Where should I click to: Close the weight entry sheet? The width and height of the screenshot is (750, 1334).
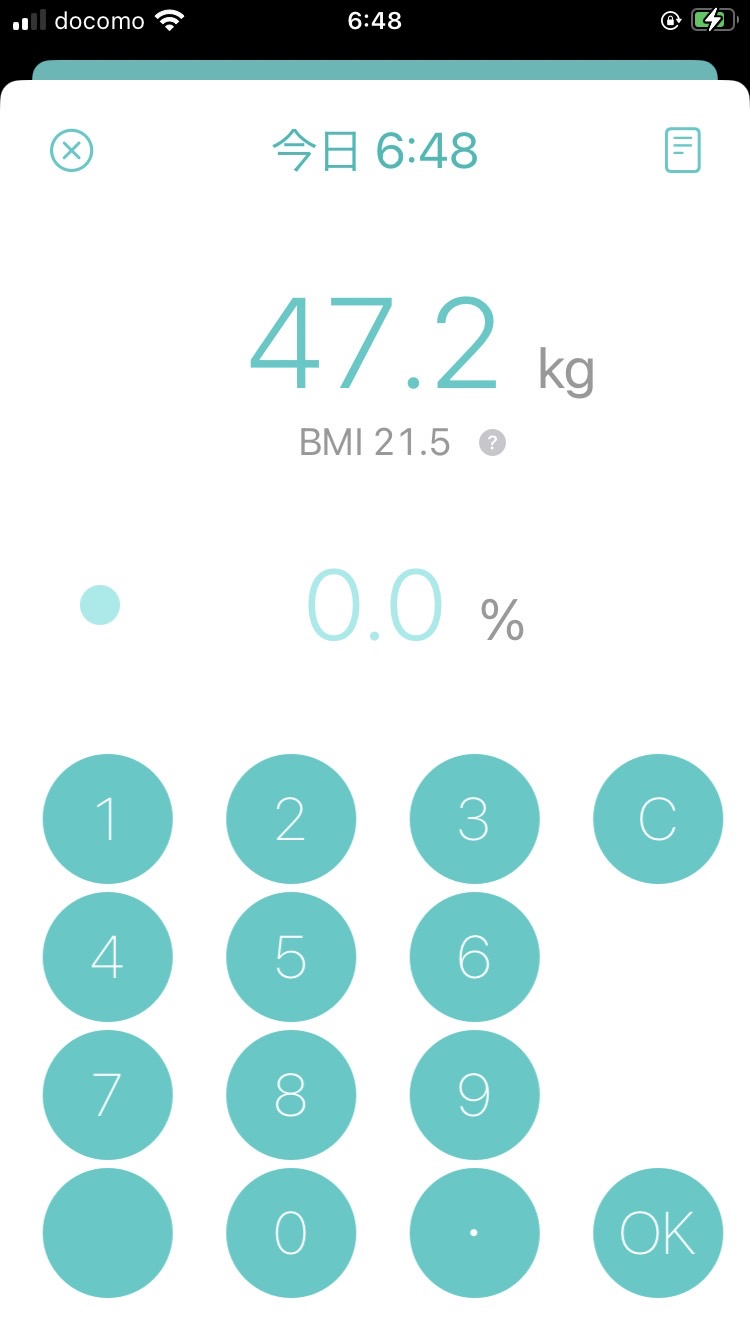72,151
